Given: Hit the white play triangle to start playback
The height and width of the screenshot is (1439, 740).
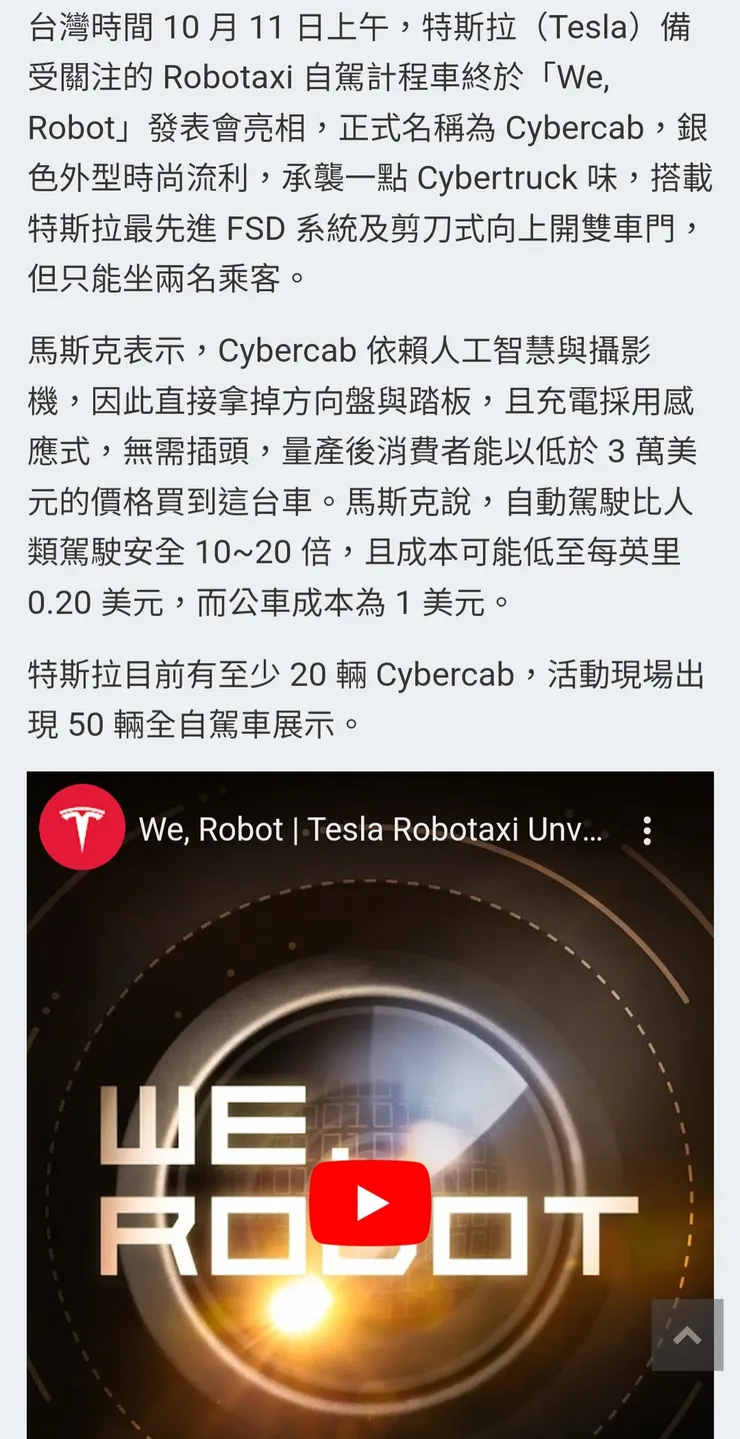Looking at the screenshot, I should pyautogui.click(x=371, y=1200).
